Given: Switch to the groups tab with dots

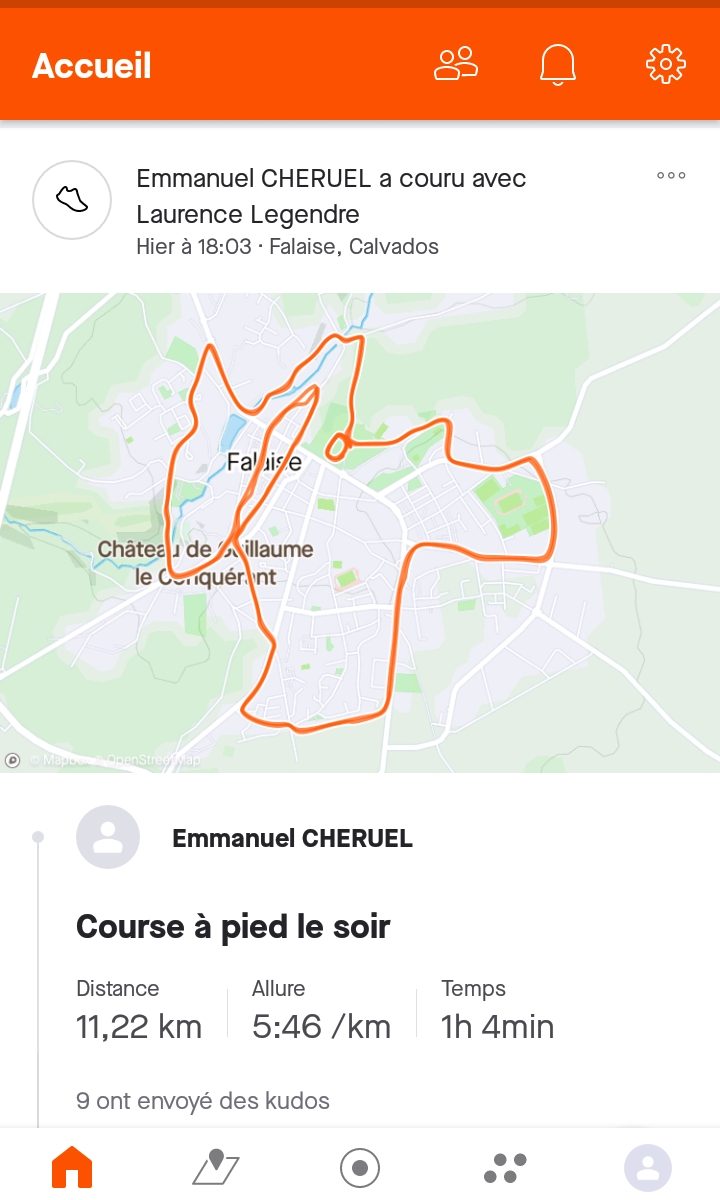Looking at the screenshot, I should point(504,1166).
